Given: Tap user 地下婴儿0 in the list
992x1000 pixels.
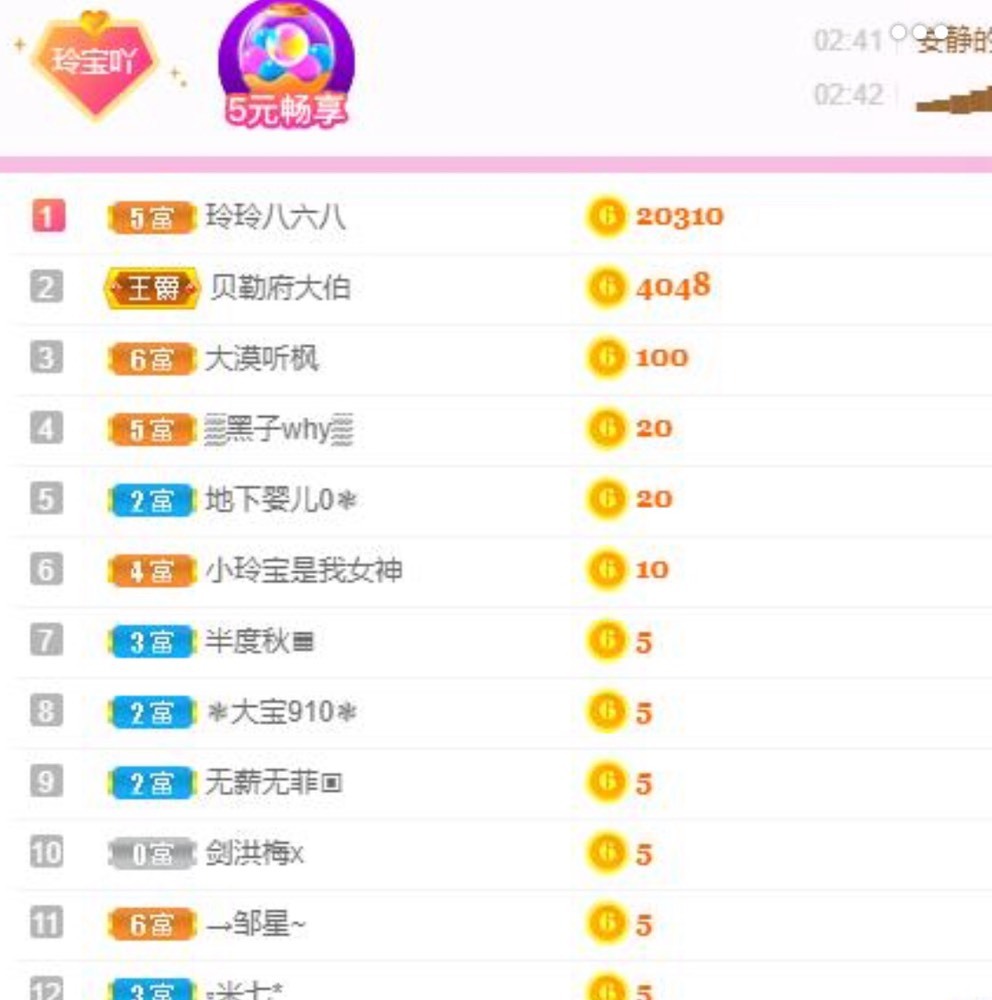Looking at the screenshot, I should pos(280,501).
